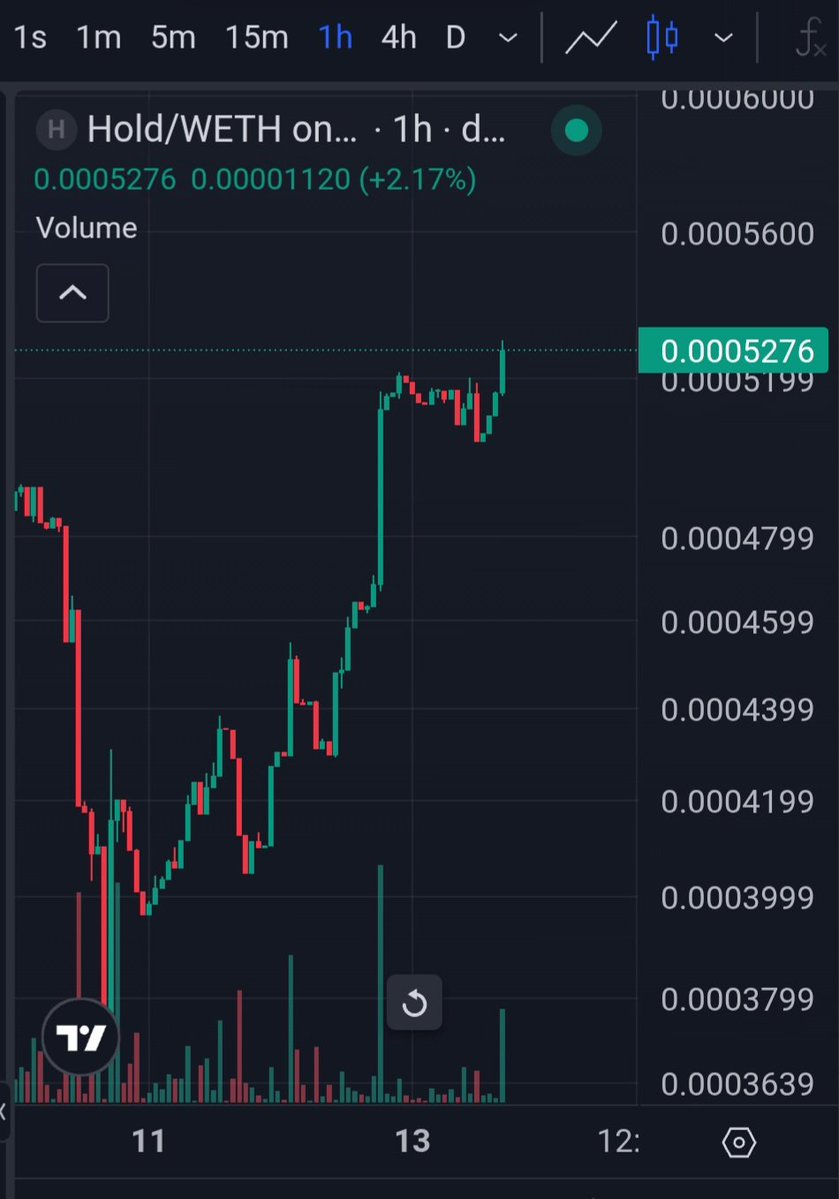Switch to line chart style
Image resolution: width=839 pixels, height=1199 pixels.
pyautogui.click(x=590, y=39)
